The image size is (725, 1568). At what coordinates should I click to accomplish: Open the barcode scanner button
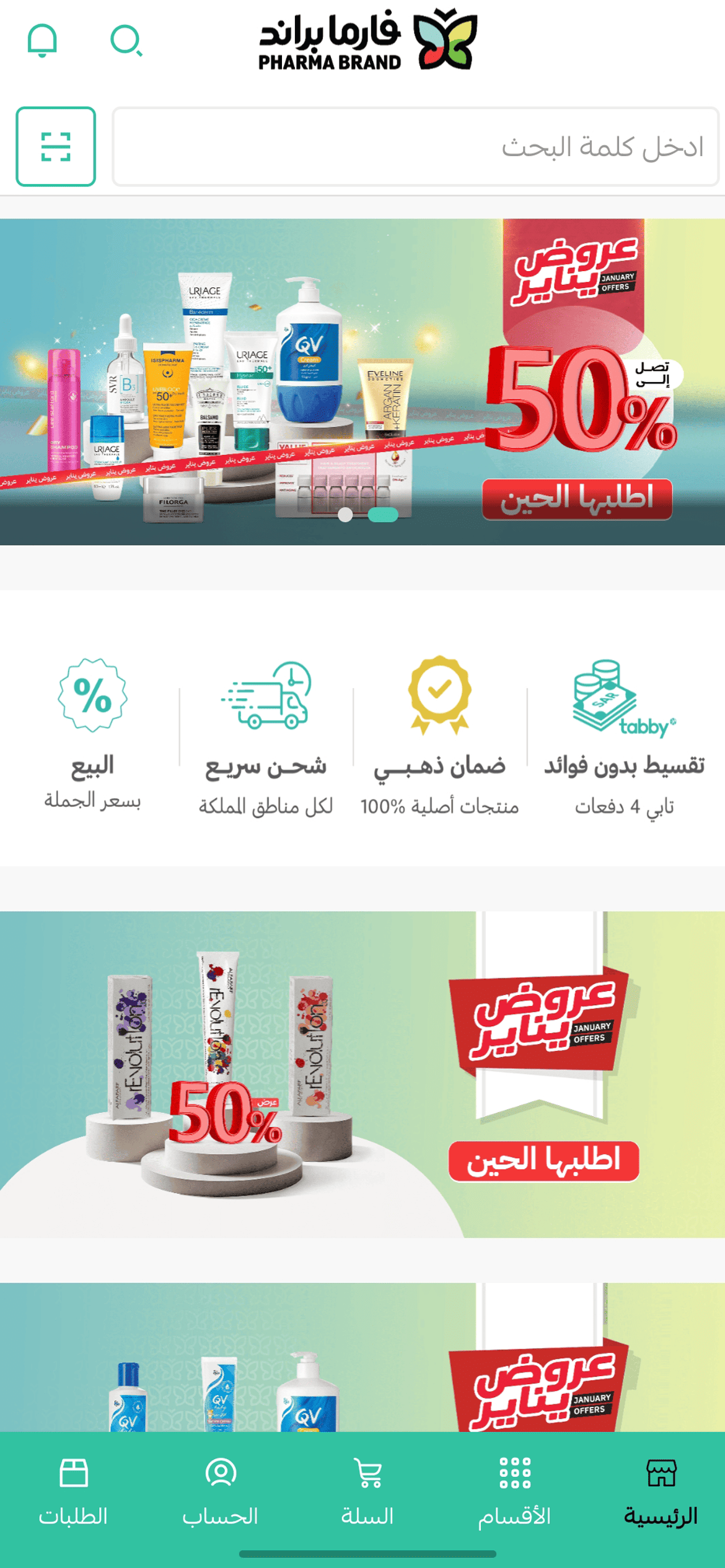(x=56, y=147)
